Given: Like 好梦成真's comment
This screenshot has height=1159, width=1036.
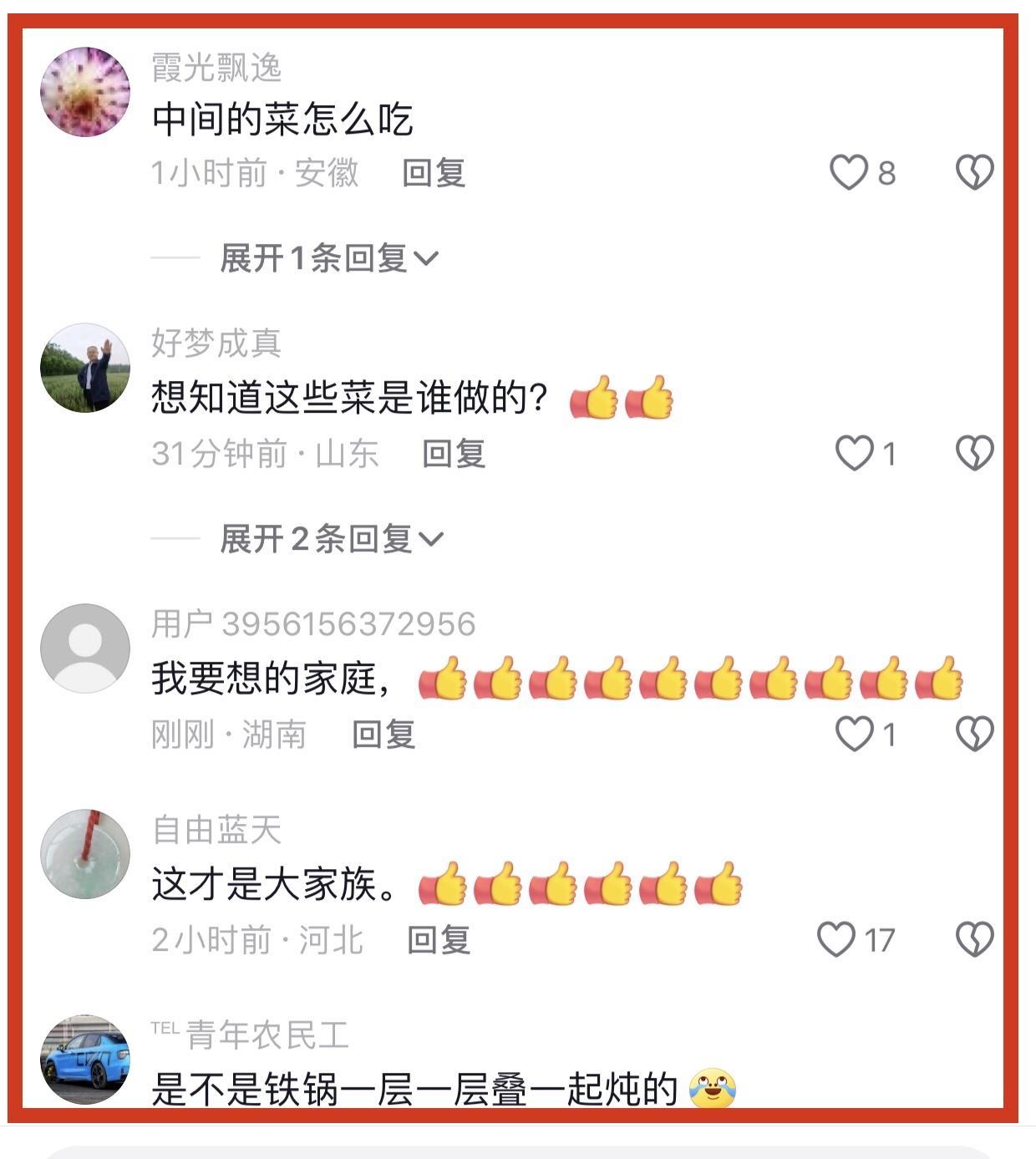Looking at the screenshot, I should 855,454.
